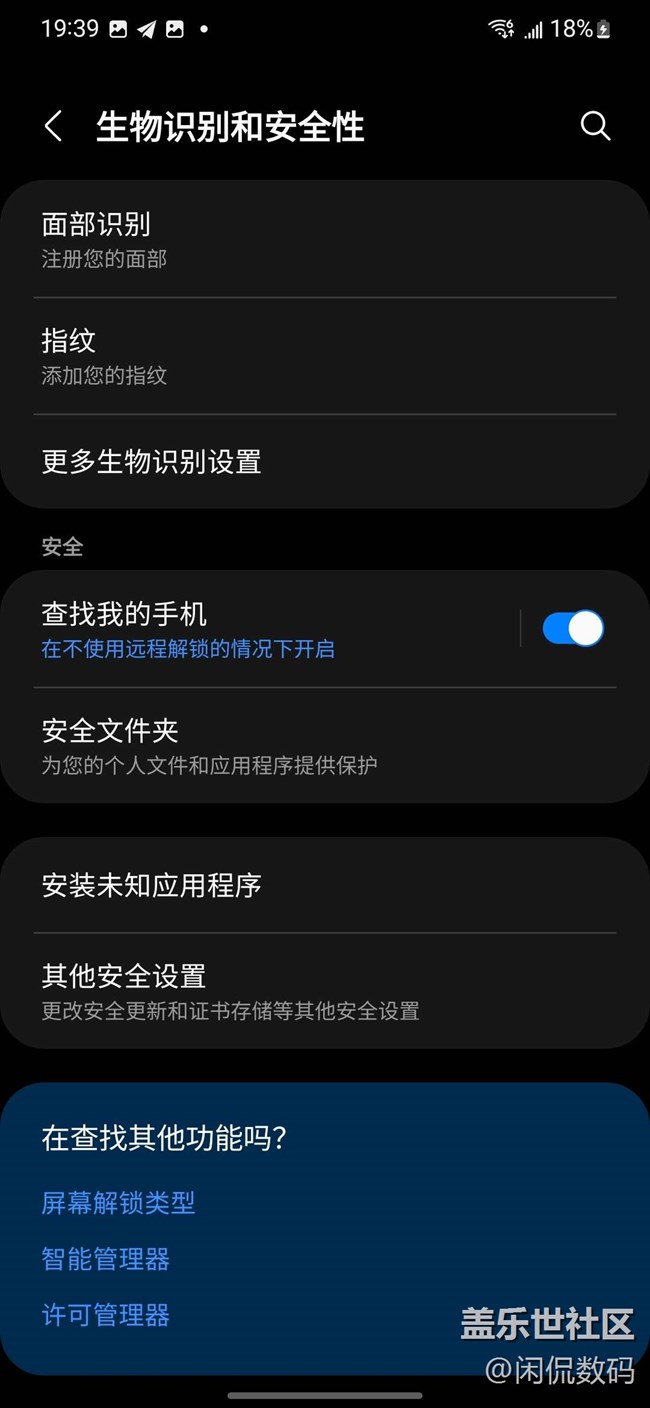Open 查找我的手机 details
This screenshot has width=650, height=1408.
coord(260,629)
